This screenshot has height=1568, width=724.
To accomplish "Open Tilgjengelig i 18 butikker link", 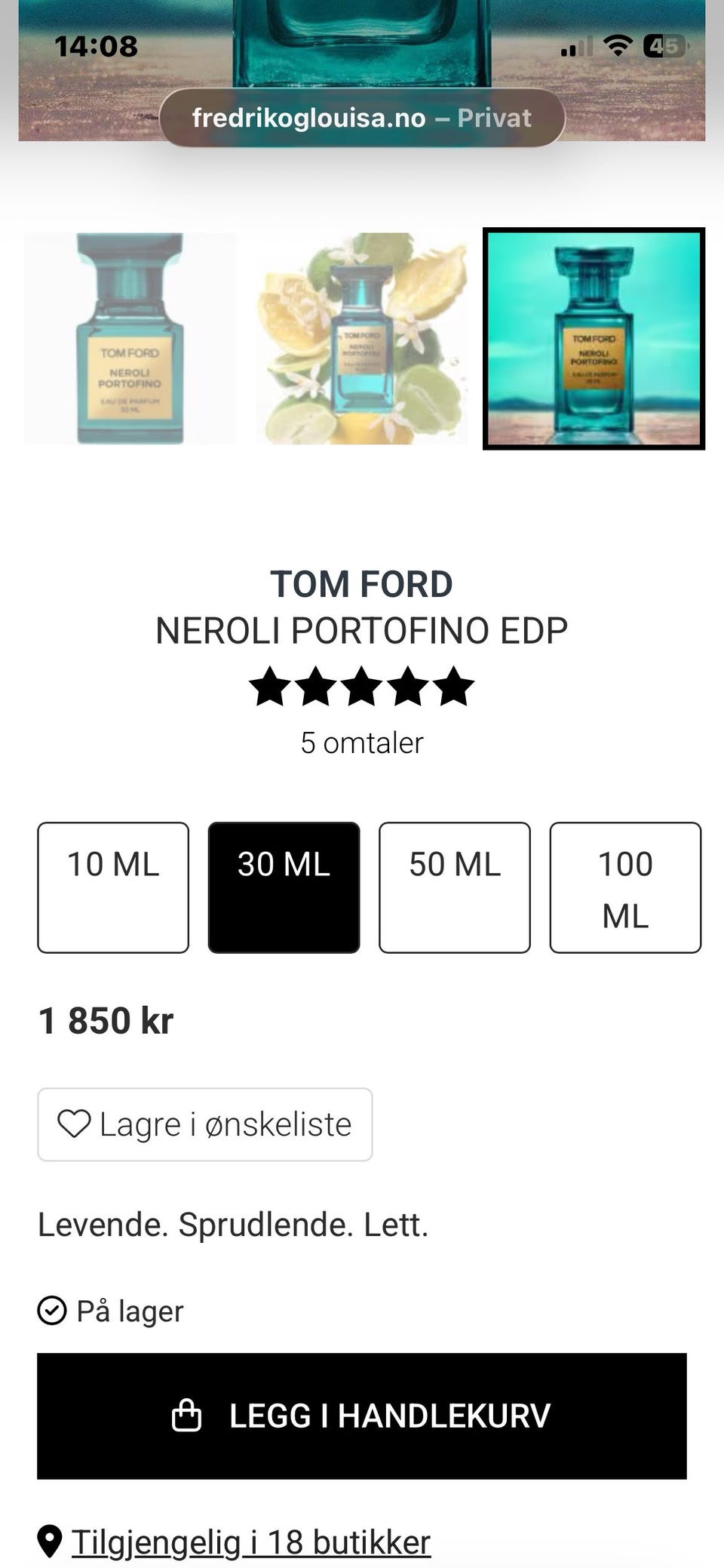I will click(x=250, y=1542).
